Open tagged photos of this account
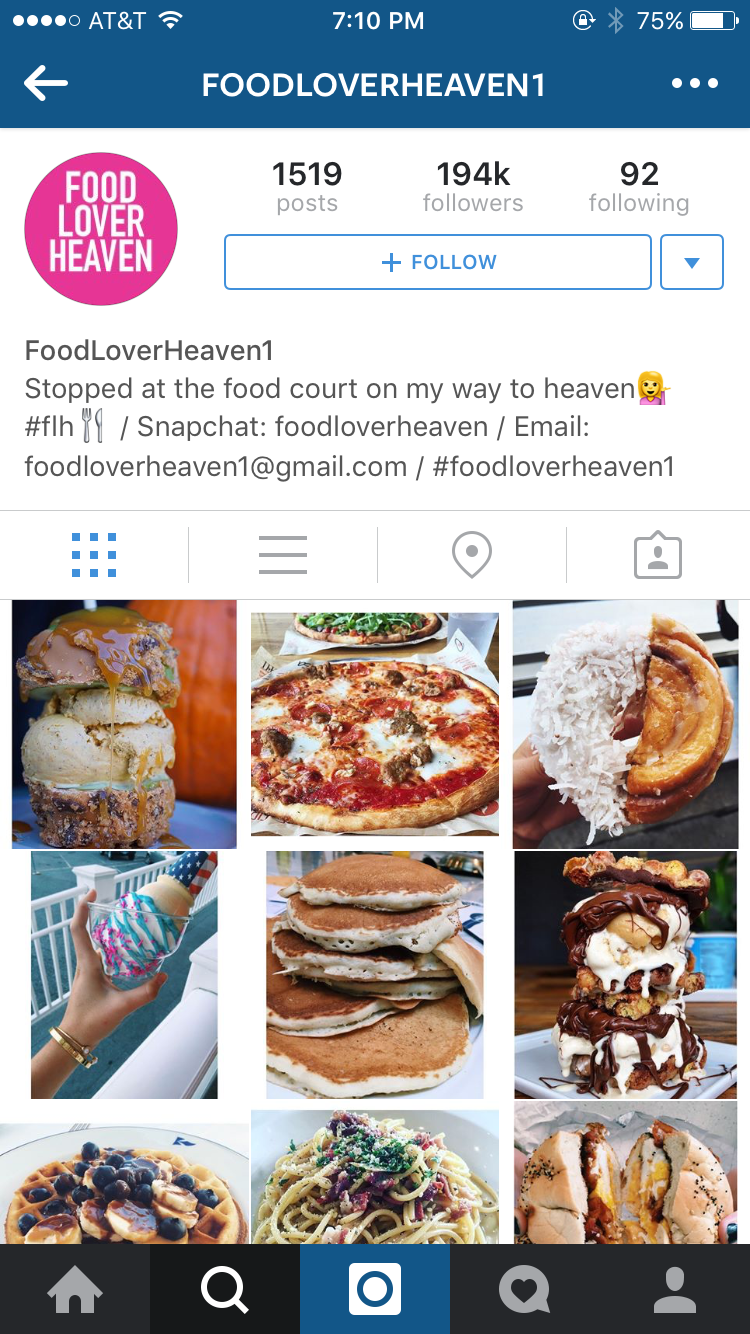750x1334 pixels. pyautogui.click(x=658, y=555)
